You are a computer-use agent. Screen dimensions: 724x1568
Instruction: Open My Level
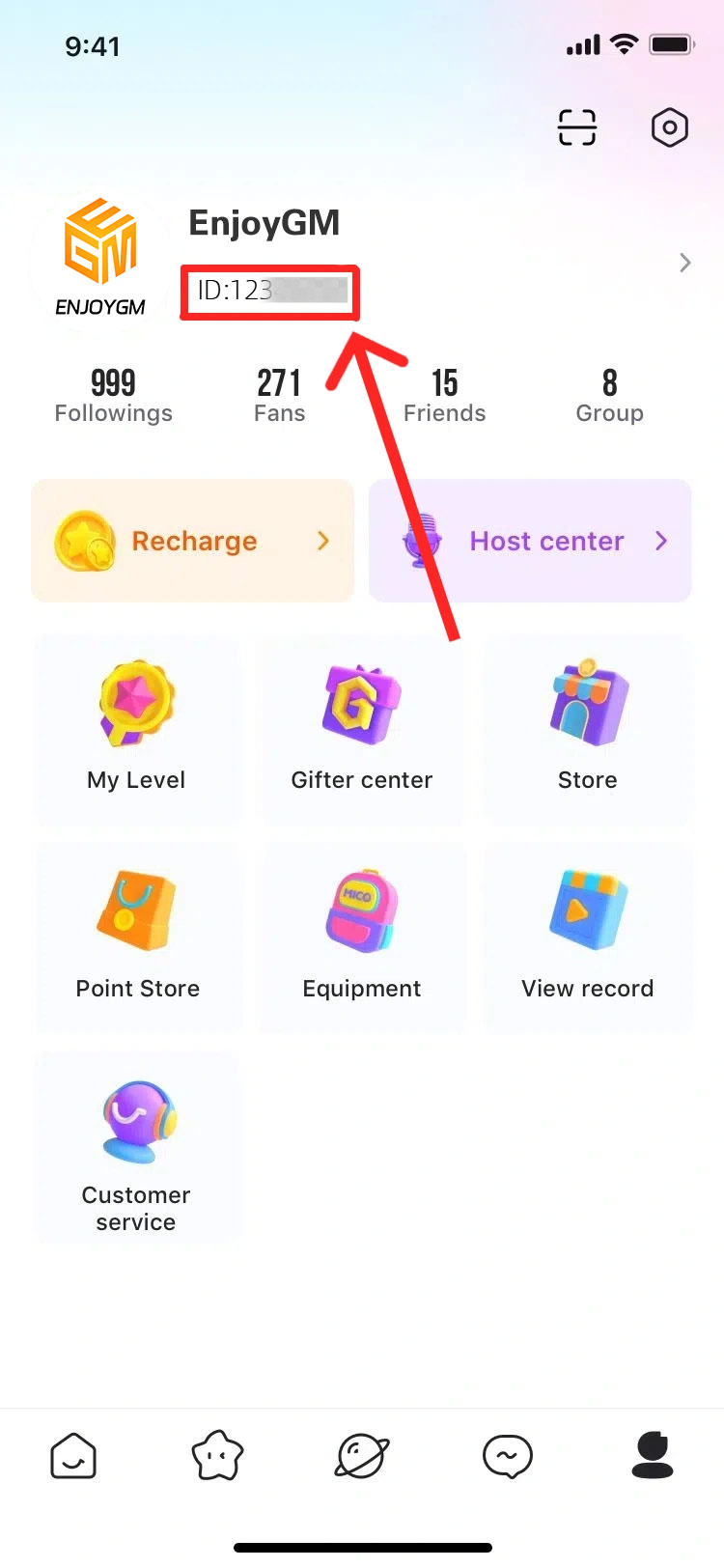pyautogui.click(x=136, y=730)
